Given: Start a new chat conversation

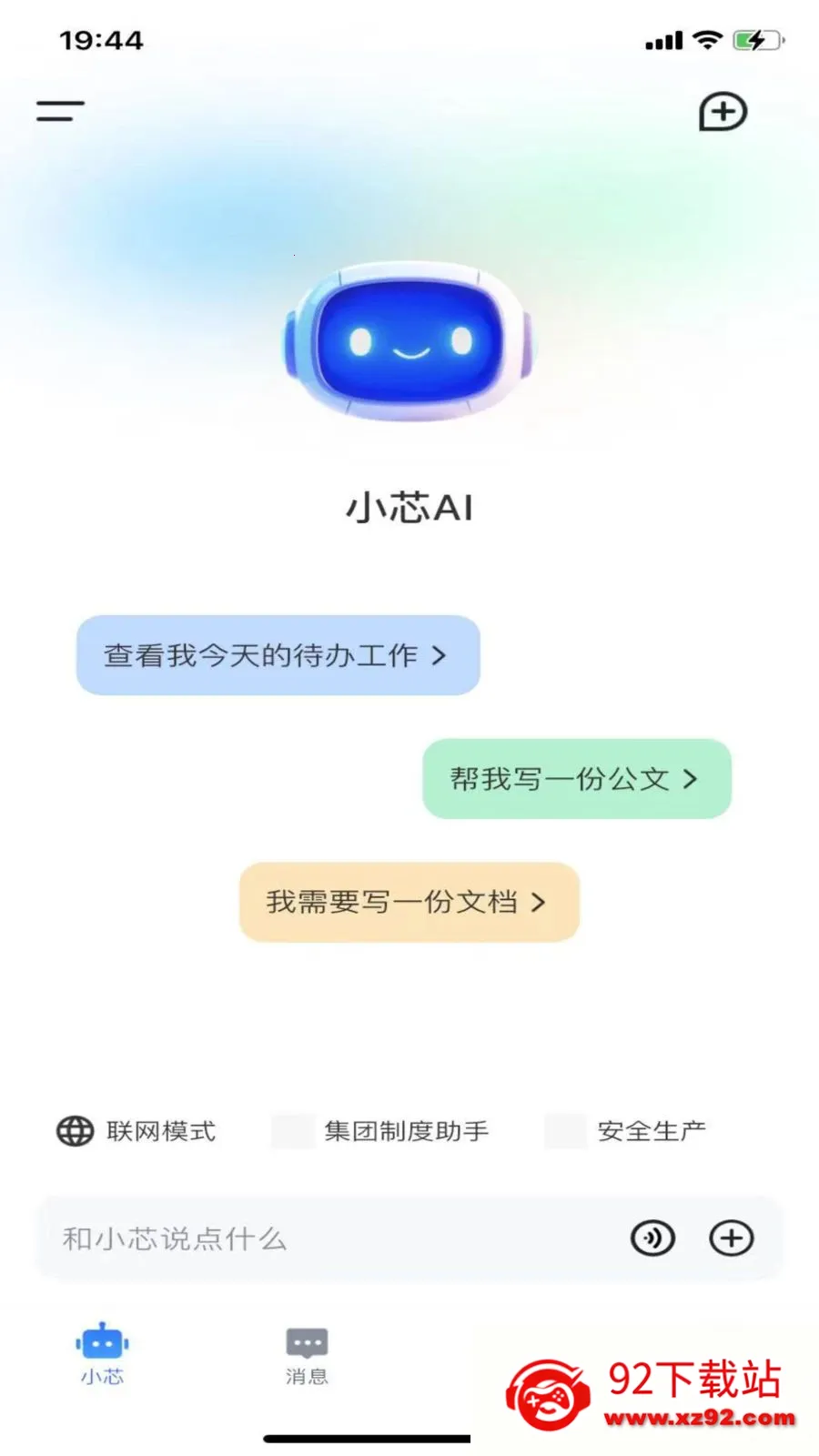Looking at the screenshot, I should (x=723, y=112).
